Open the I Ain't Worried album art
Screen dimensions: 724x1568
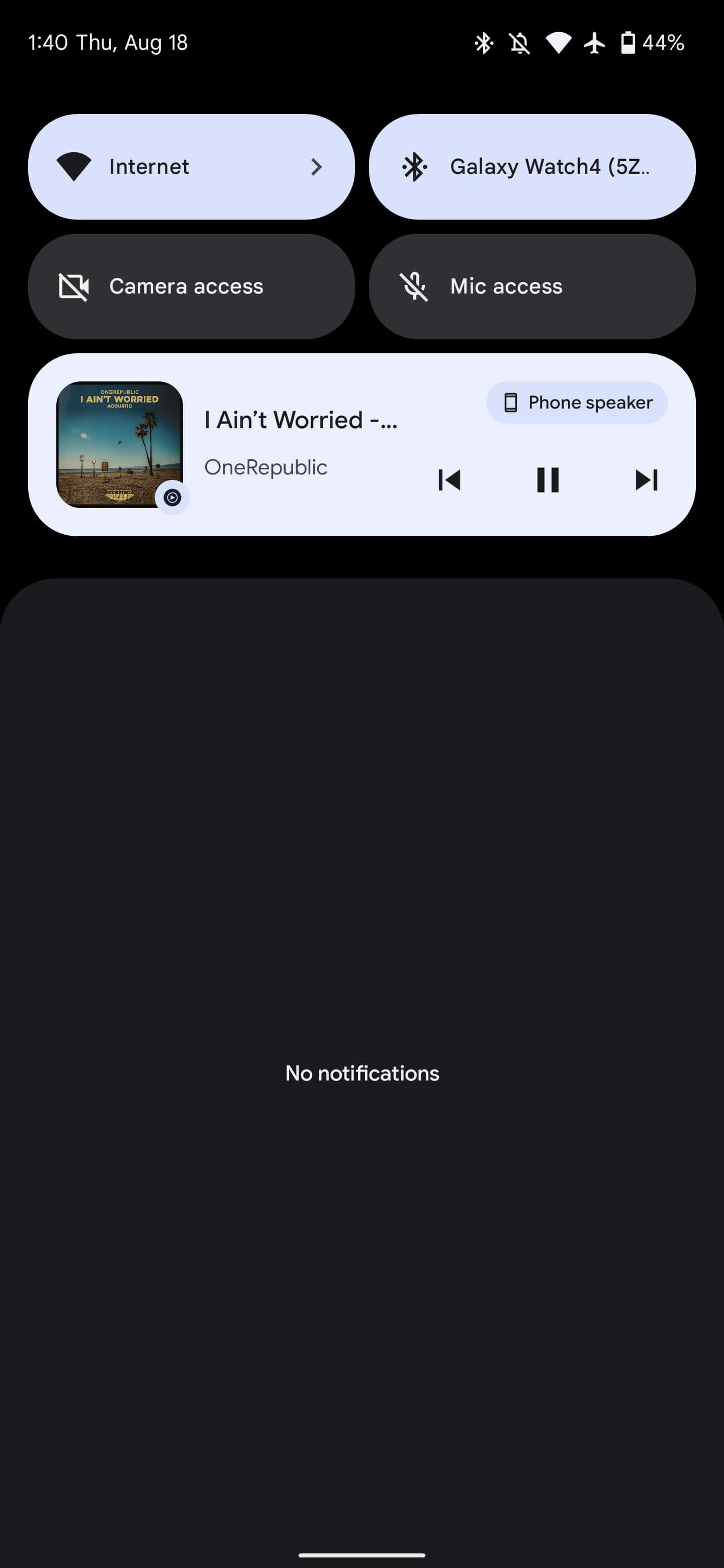pos(119,444)
